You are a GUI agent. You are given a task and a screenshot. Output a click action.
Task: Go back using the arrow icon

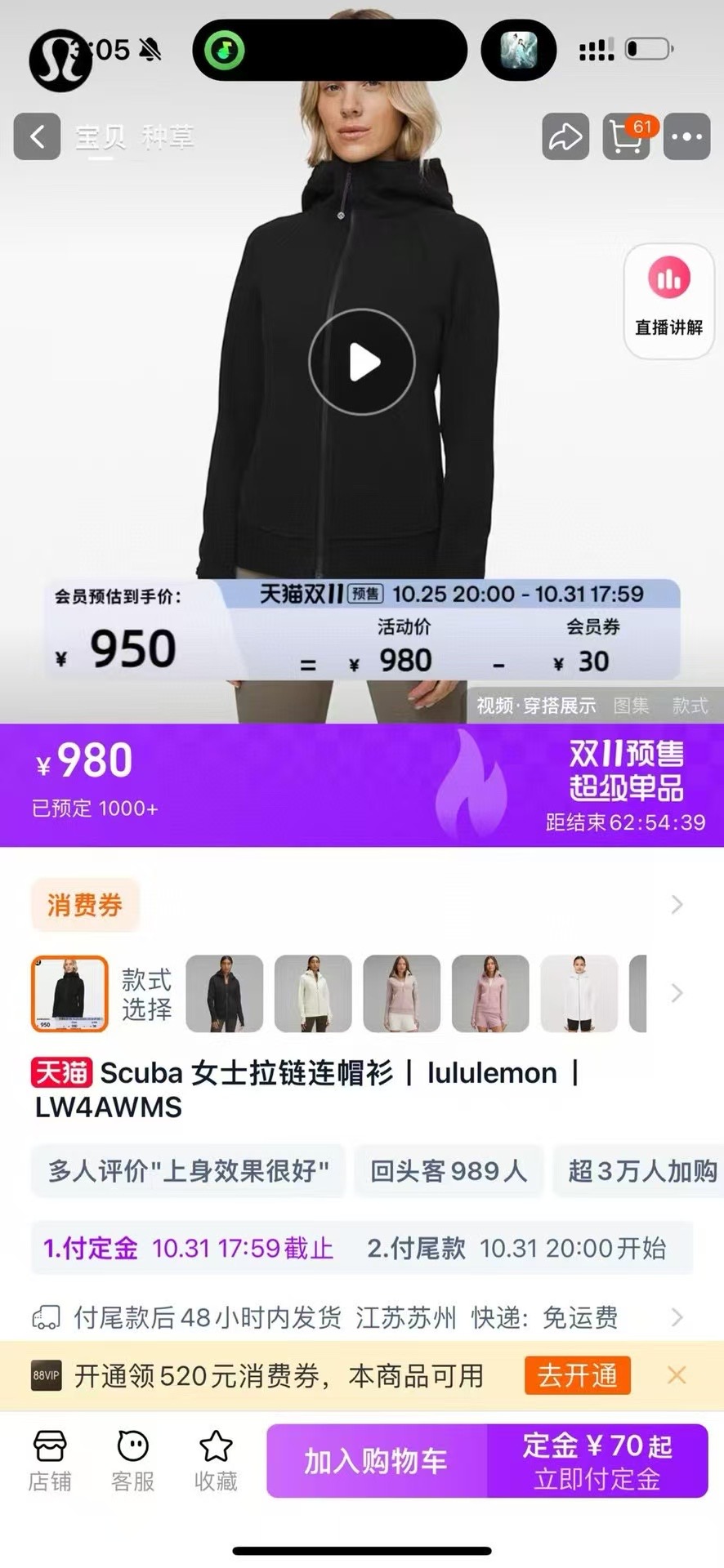[37, 136]
